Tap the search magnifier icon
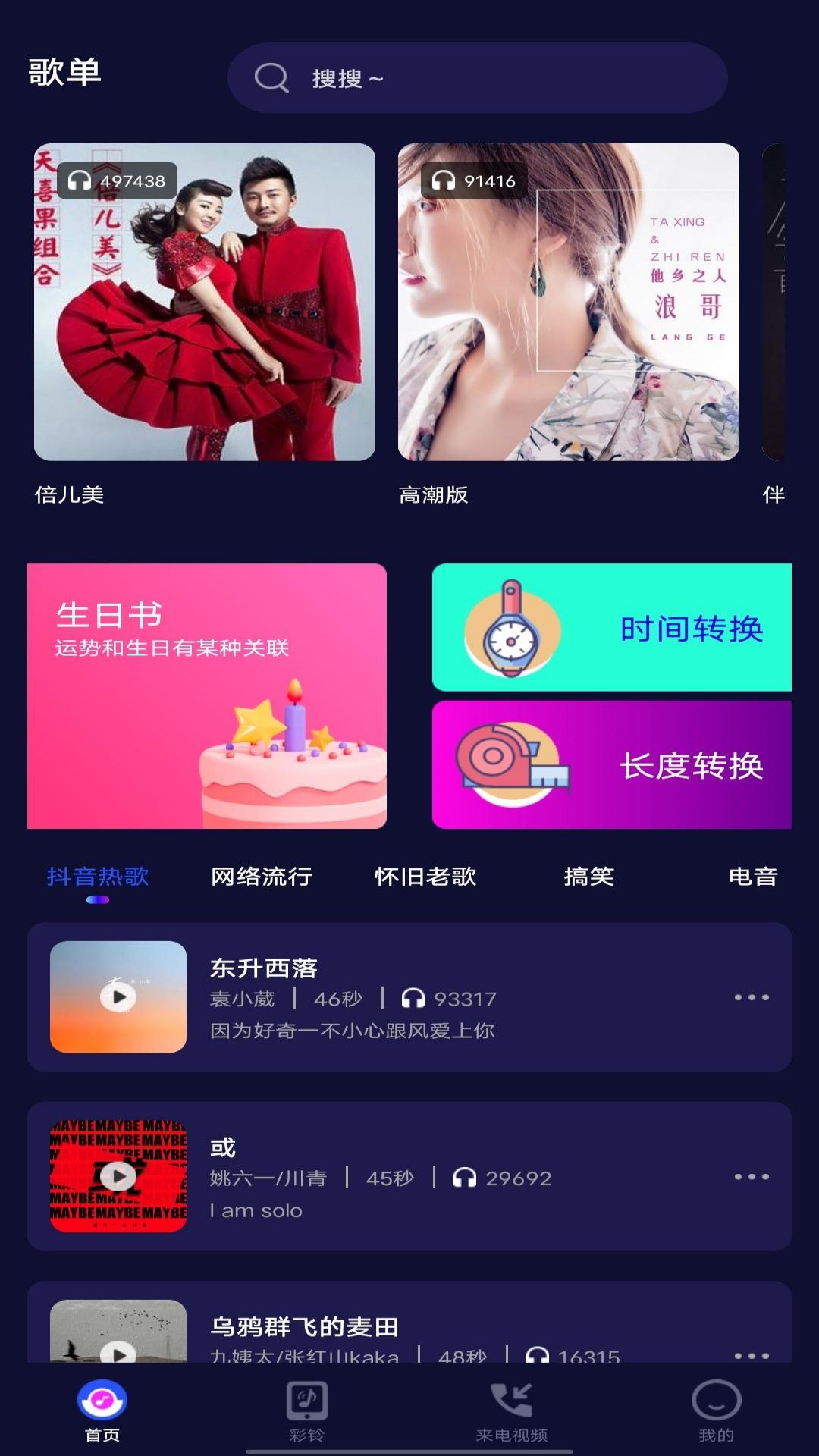The image size is (819, 1456). [x=269, y=77]
